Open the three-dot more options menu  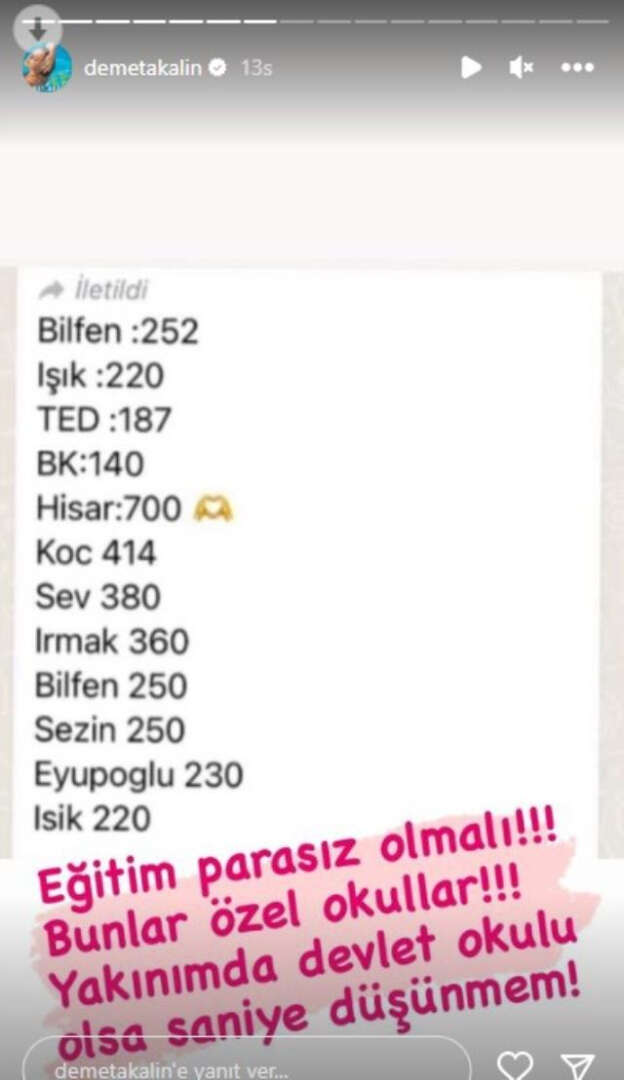click(x=577, y=68)
